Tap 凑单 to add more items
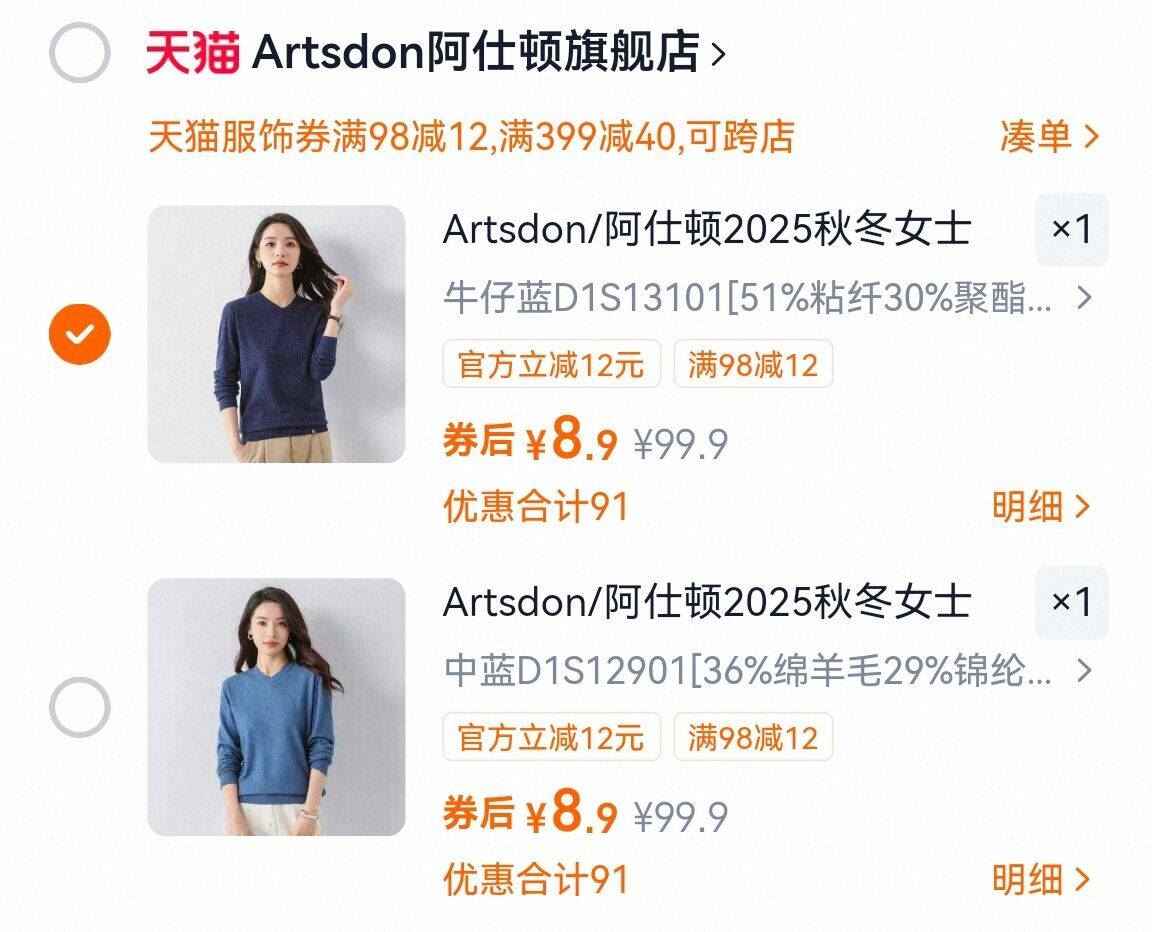1152x932 pixels. (x=1048, y=136)
